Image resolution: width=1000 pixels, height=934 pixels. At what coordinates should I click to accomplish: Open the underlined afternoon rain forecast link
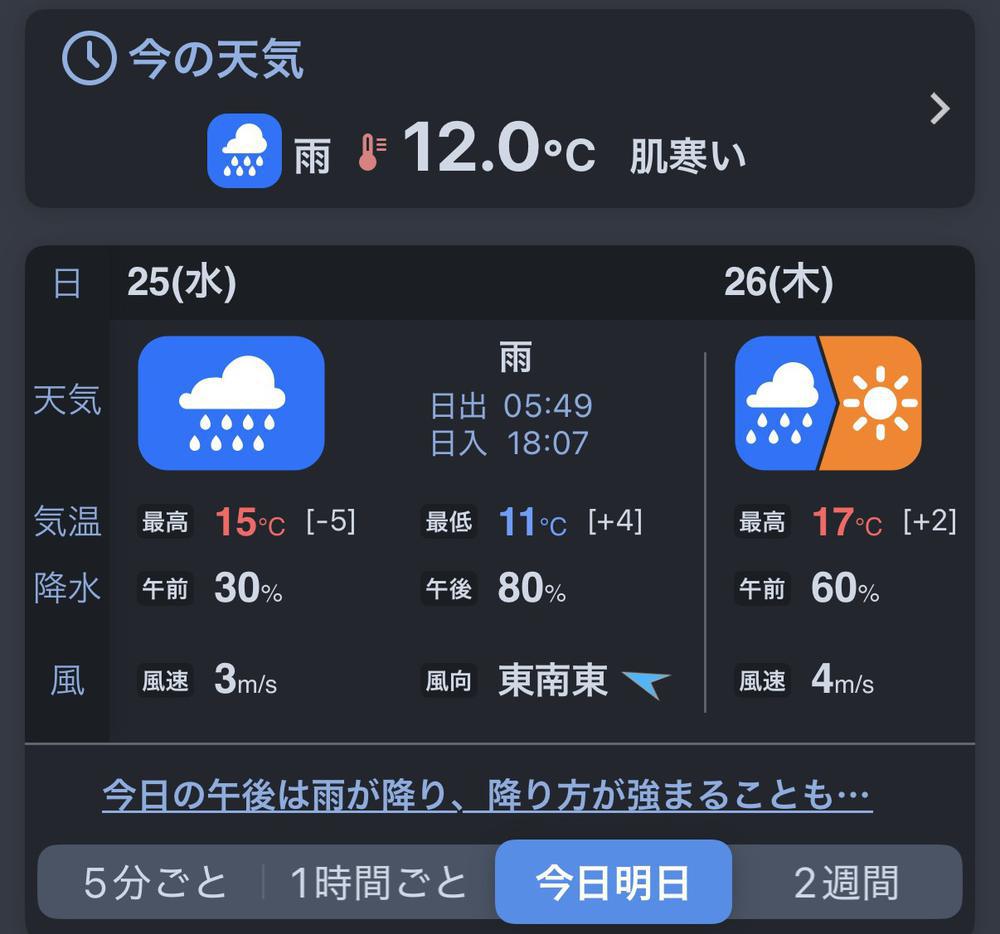pos(487,796)
